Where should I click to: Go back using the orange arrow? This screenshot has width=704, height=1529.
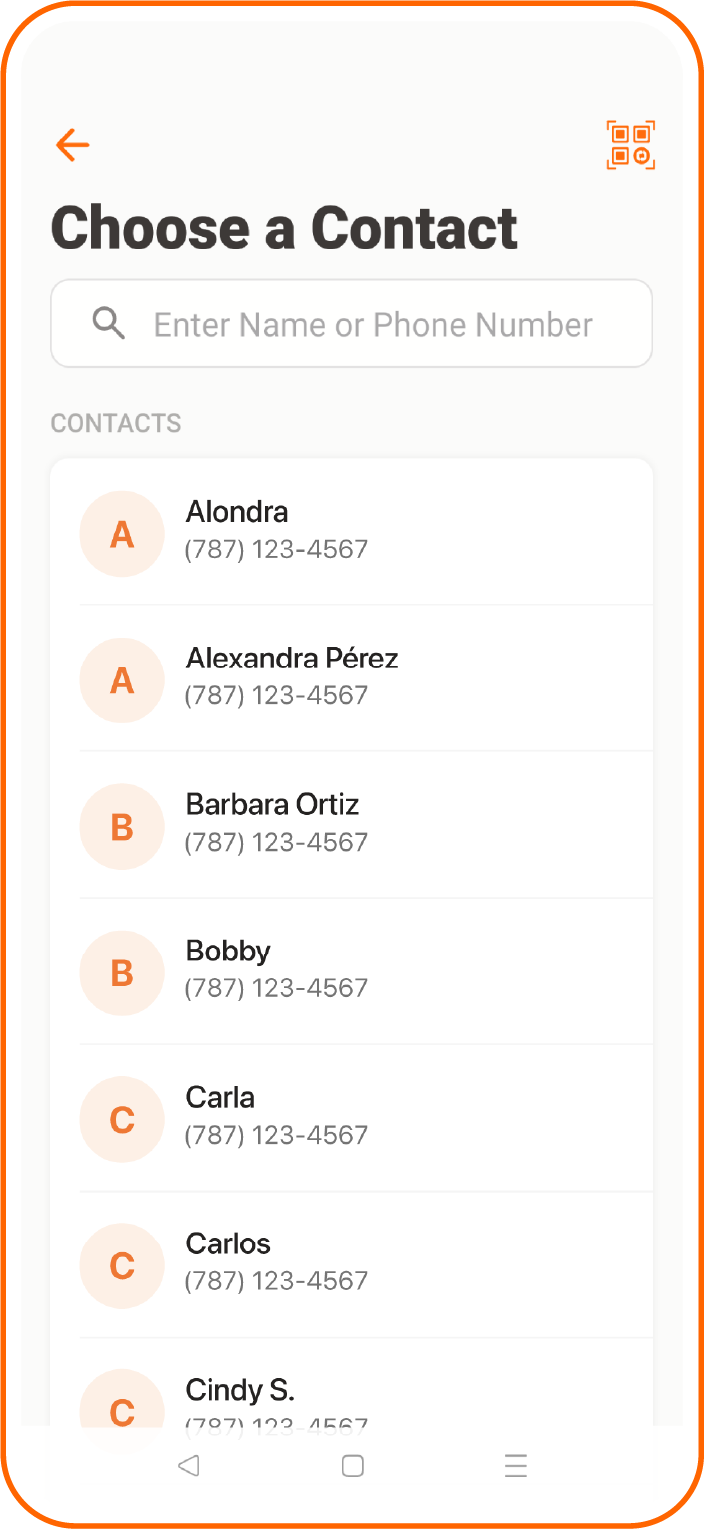tap(73, 146)
